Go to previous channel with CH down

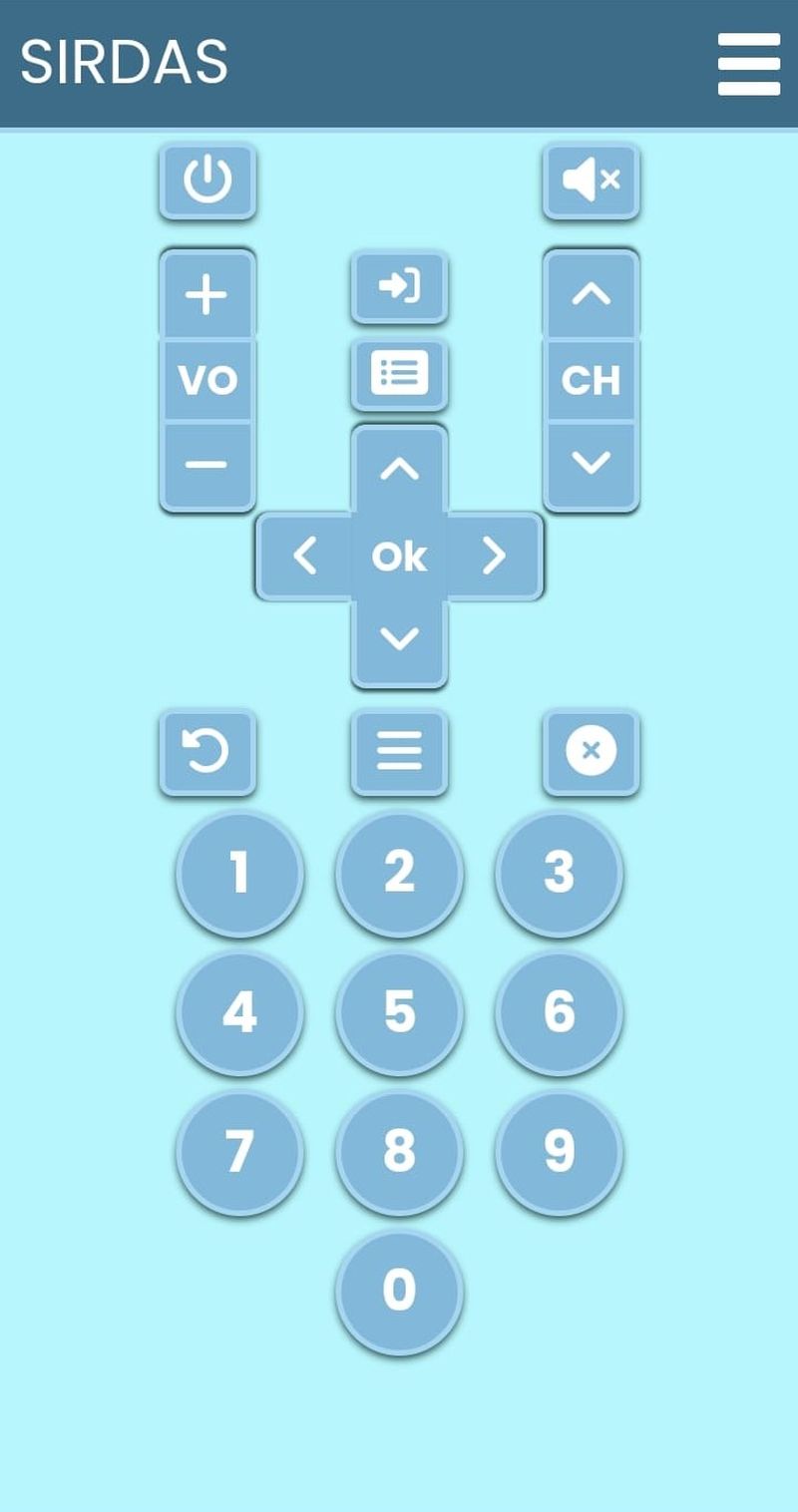[x=591, y=466]
